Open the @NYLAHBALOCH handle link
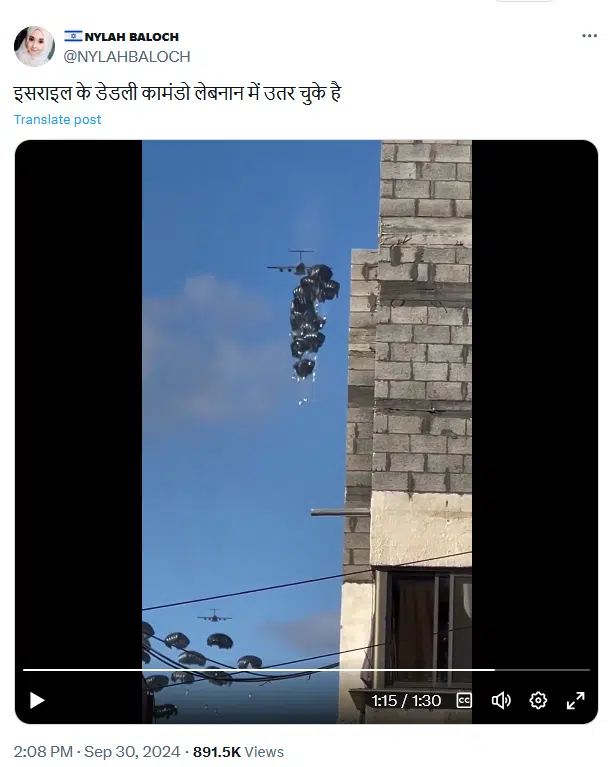This screenshot has height=767, width=611. pyautogui.click(x=127, y=57)
